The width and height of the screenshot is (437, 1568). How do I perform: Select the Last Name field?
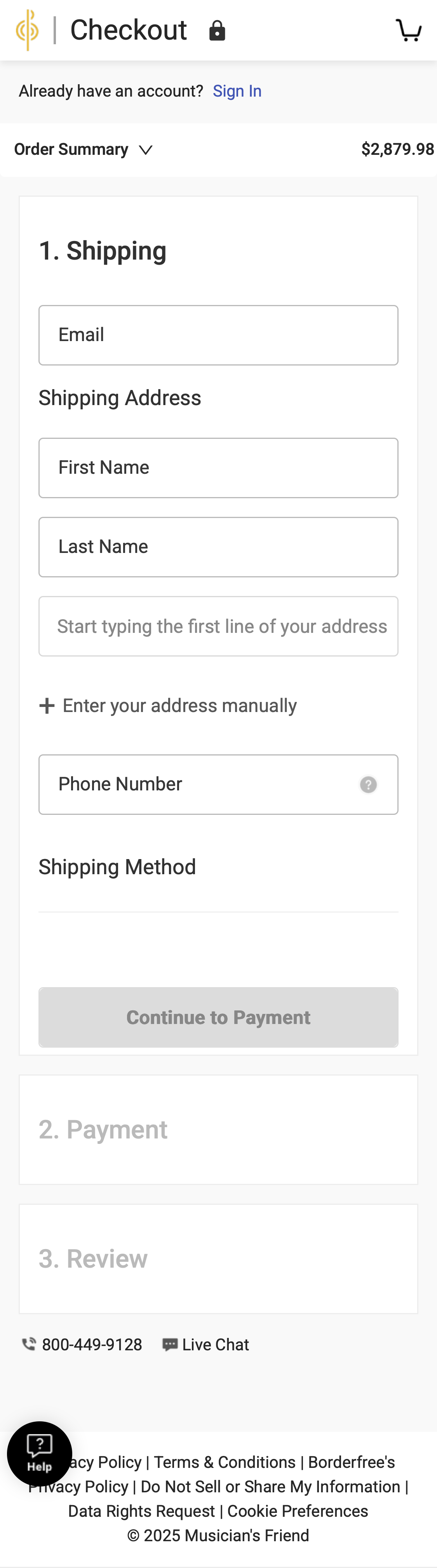point(218,547)
